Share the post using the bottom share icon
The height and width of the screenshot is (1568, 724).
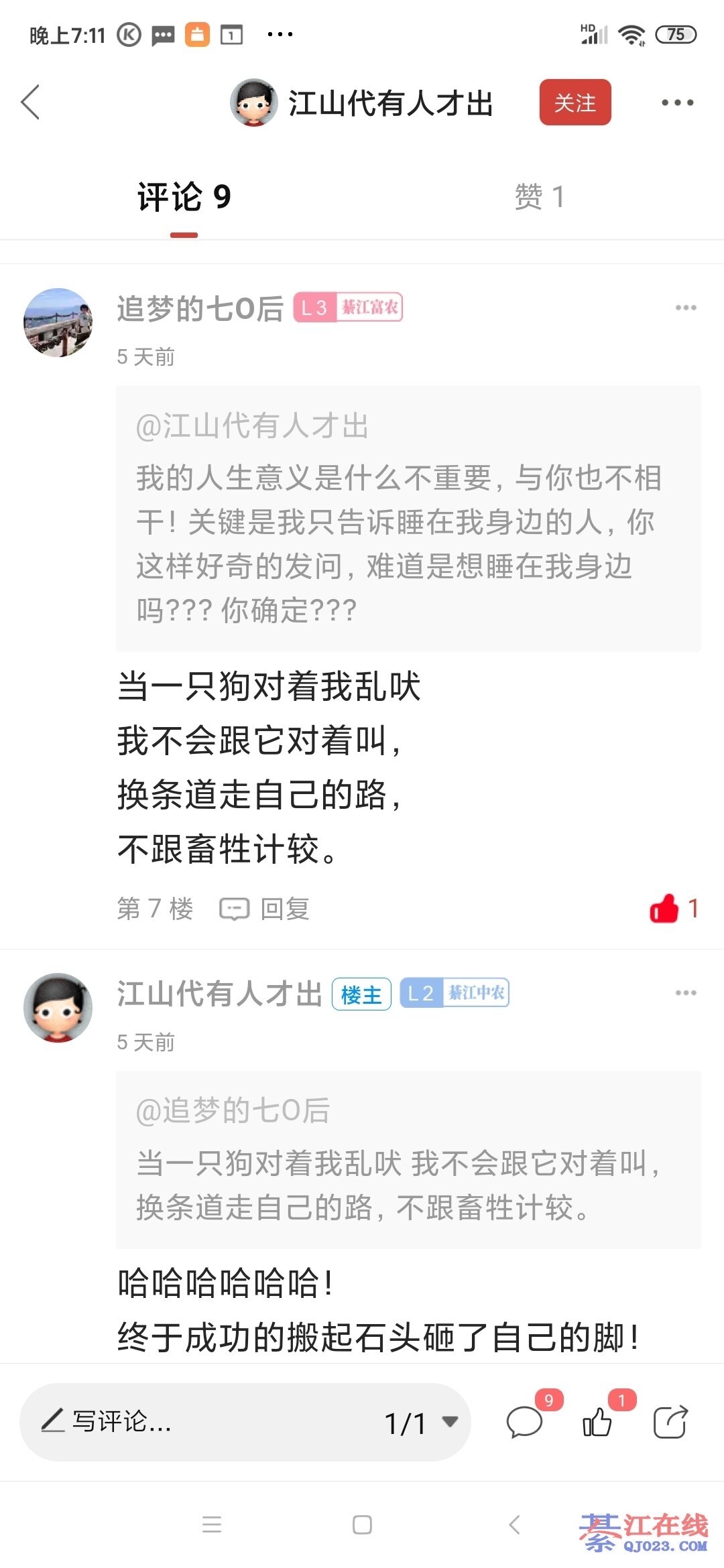(x=670, y=1422)
